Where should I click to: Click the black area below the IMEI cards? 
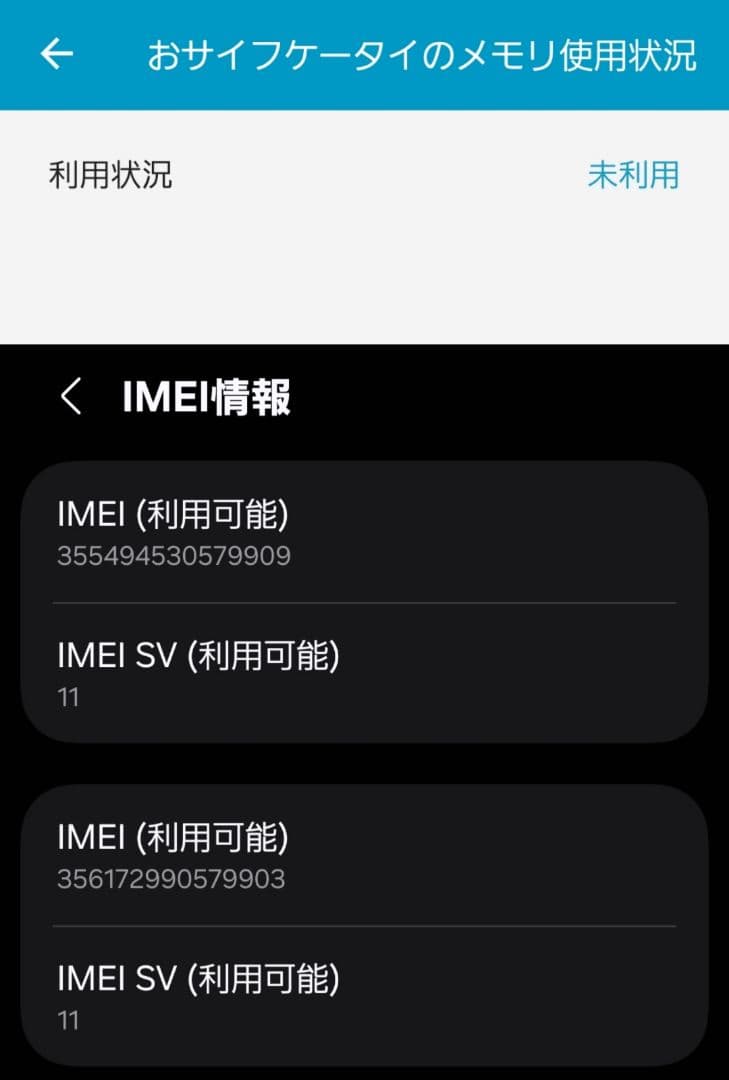[364, 770]
